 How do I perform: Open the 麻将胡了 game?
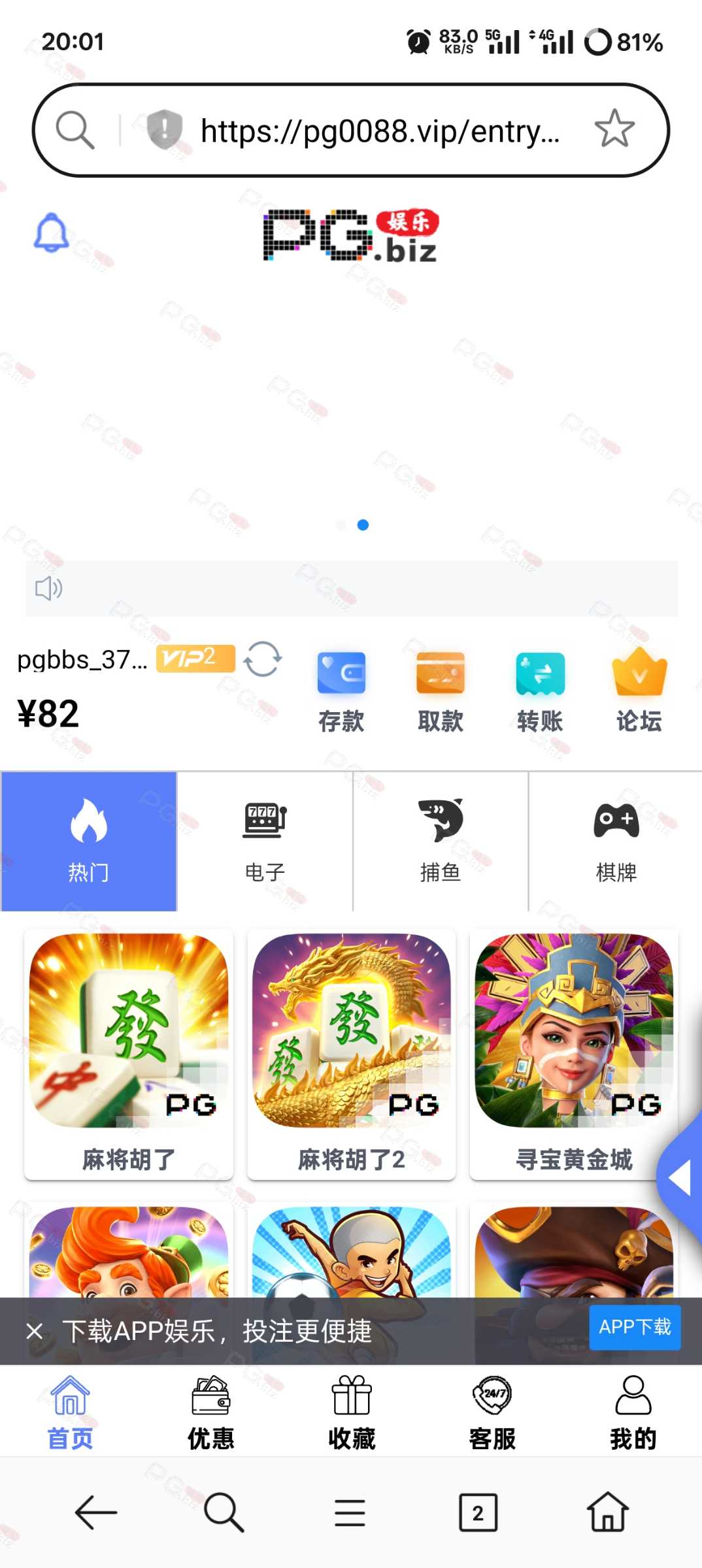click(129, 1054)
